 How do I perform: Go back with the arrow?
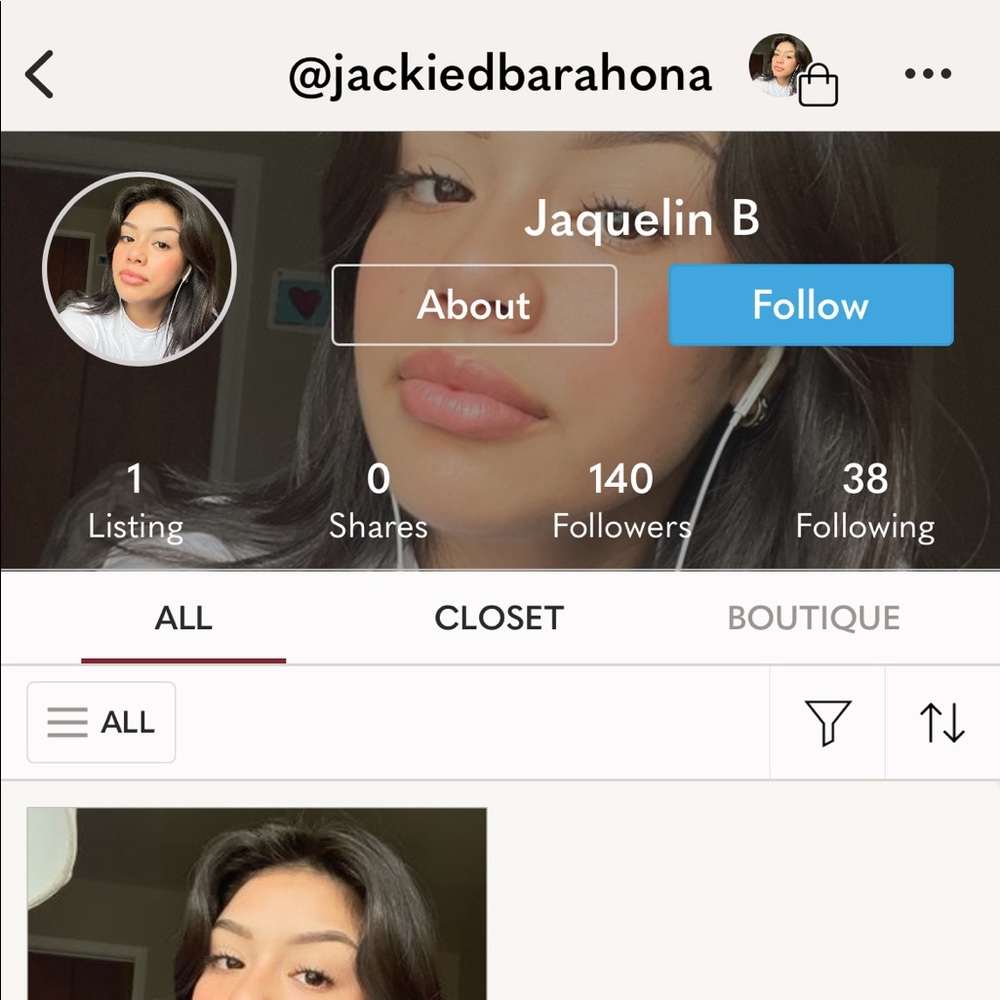coord(40,75)
